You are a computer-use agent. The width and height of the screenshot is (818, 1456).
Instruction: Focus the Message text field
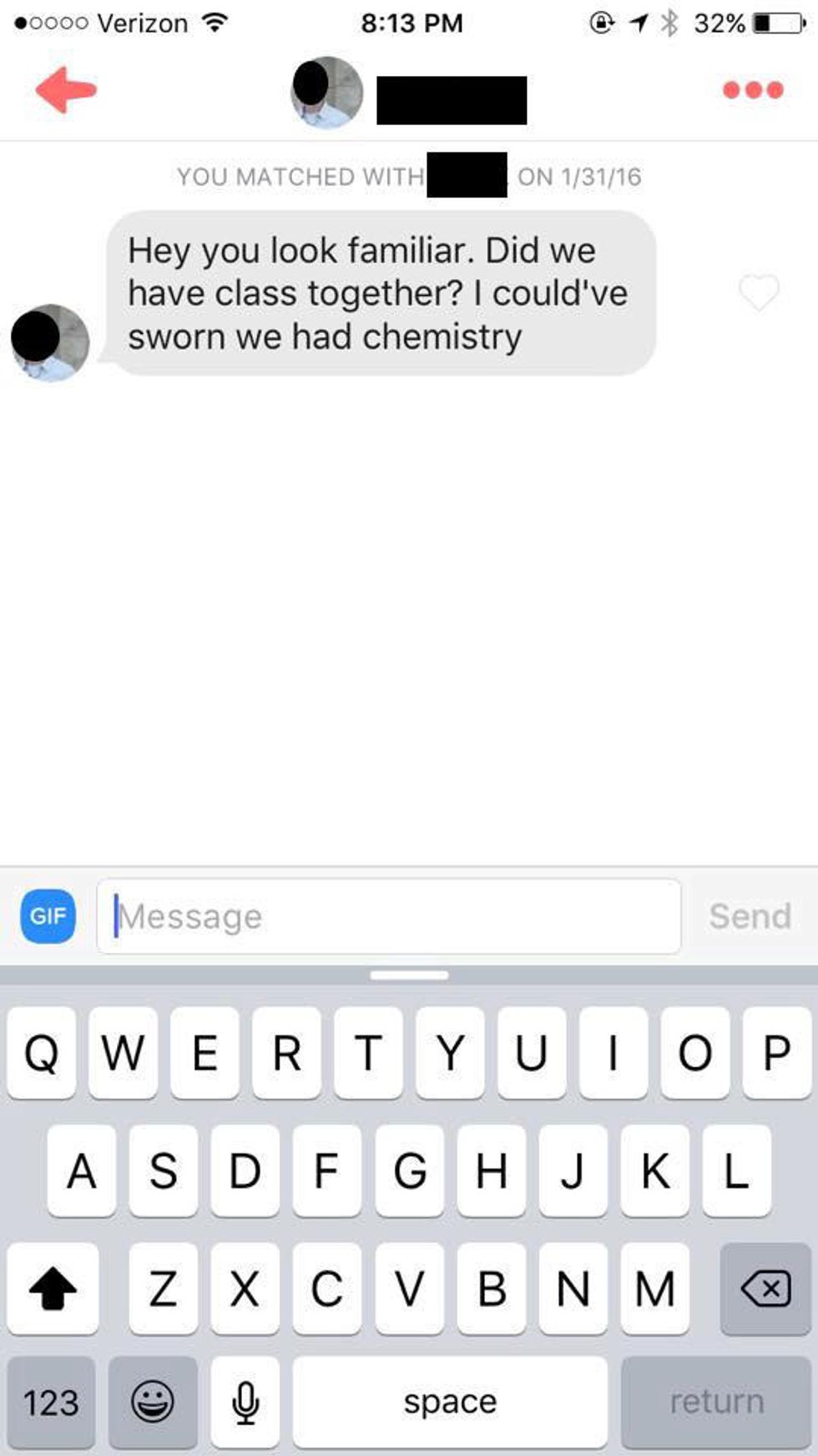388,916
